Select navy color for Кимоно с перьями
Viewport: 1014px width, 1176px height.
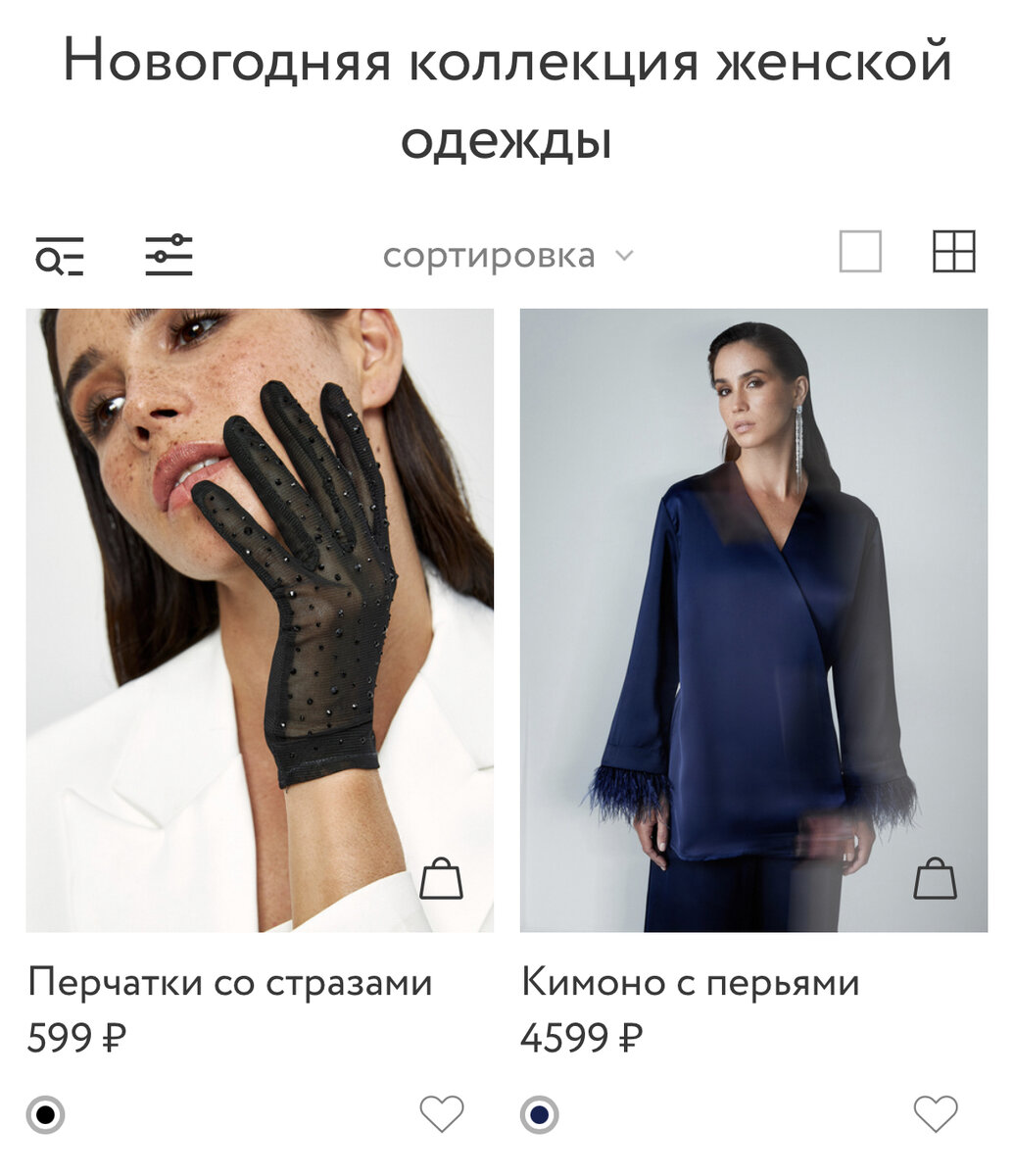tap(539, 1114)
